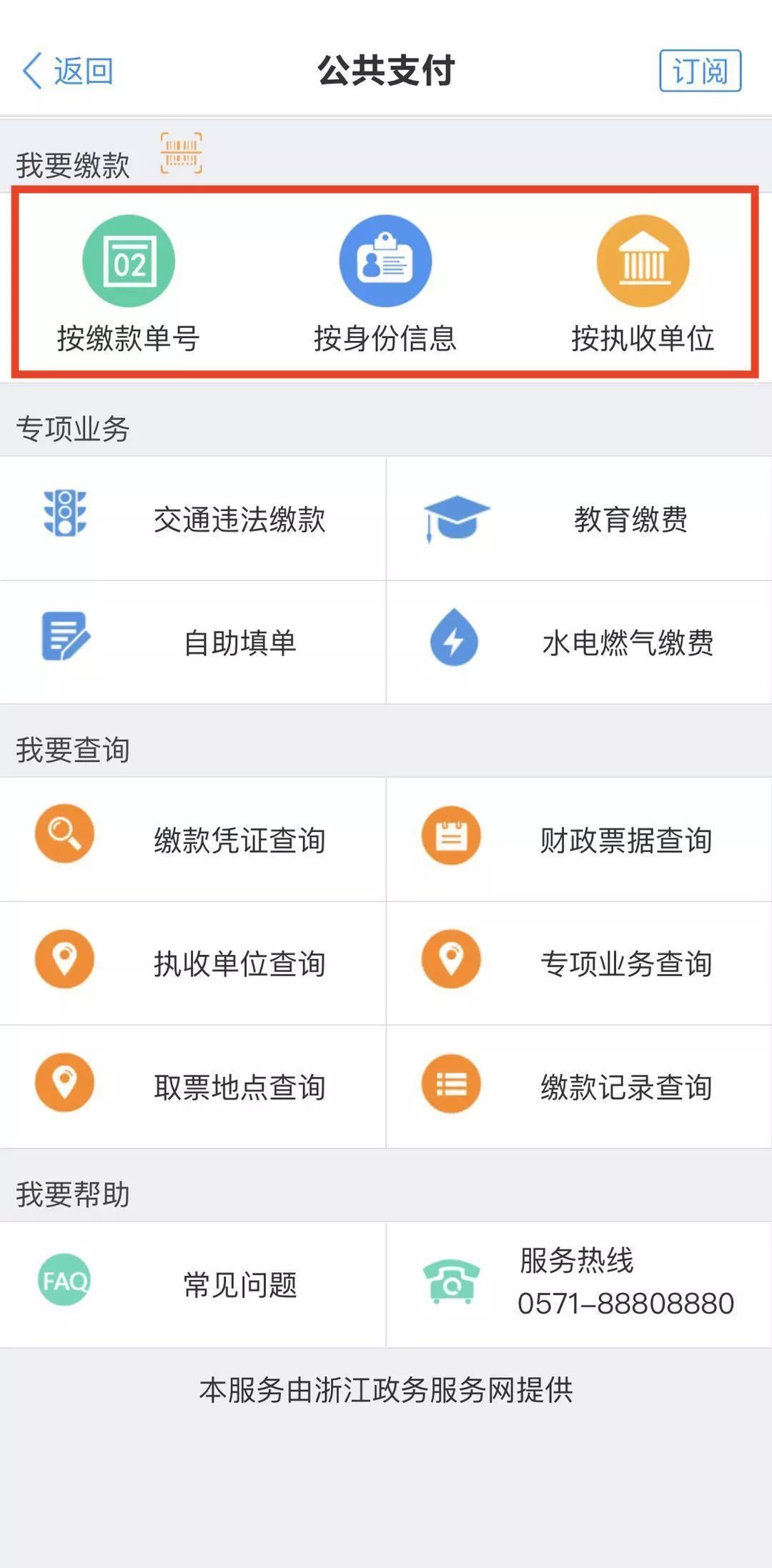The width and height of the screenshot is (772, 1568).
Task: Select 按缴款单号 payment icon
Action: tap(130, 261)
